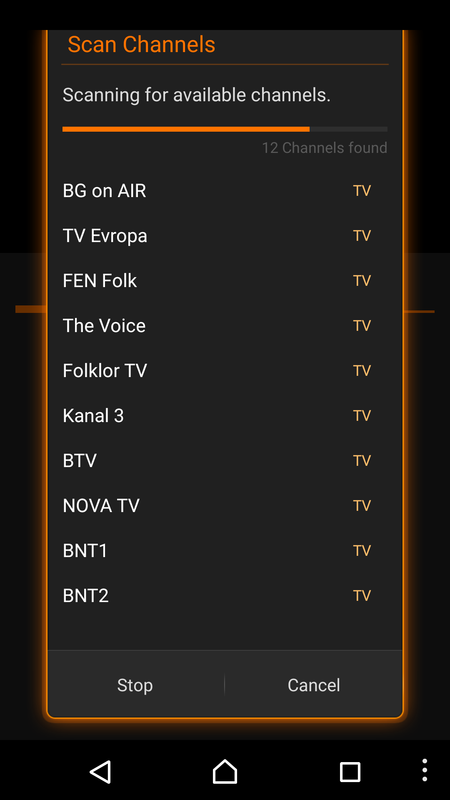Go back with the system back button

[x=101, y=771]
